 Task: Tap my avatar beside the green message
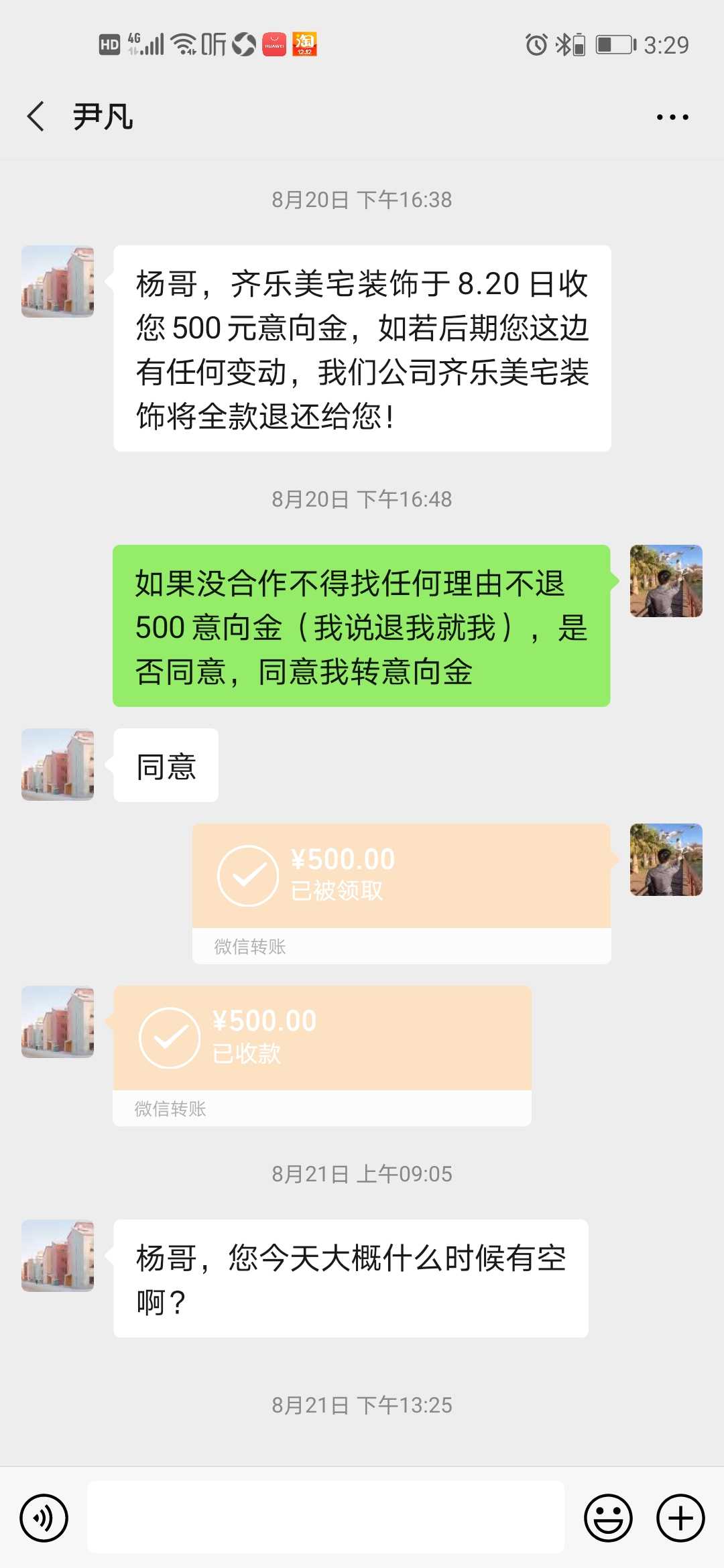(x=666, y=581)
